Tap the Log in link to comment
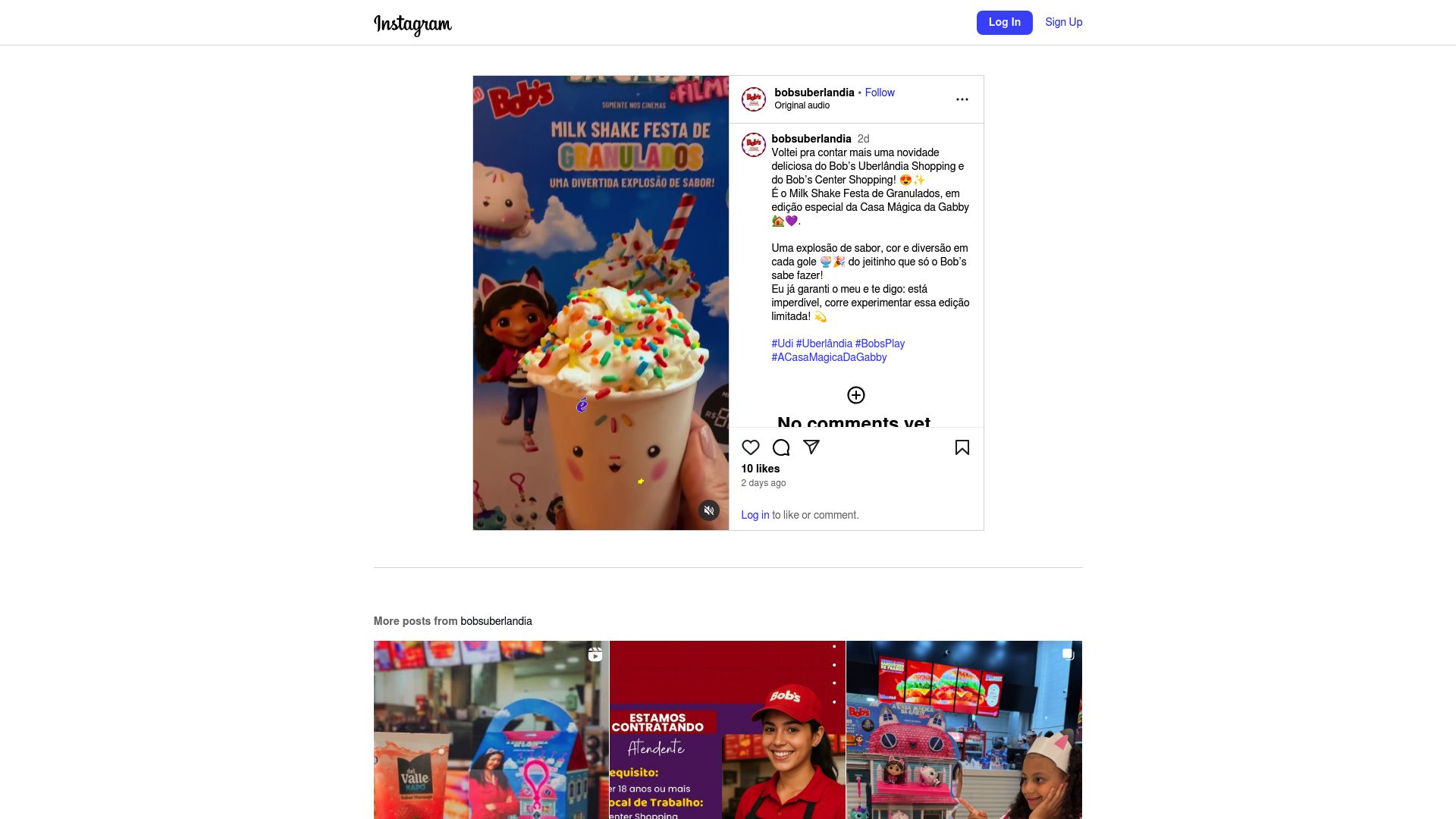 point(755,515)
